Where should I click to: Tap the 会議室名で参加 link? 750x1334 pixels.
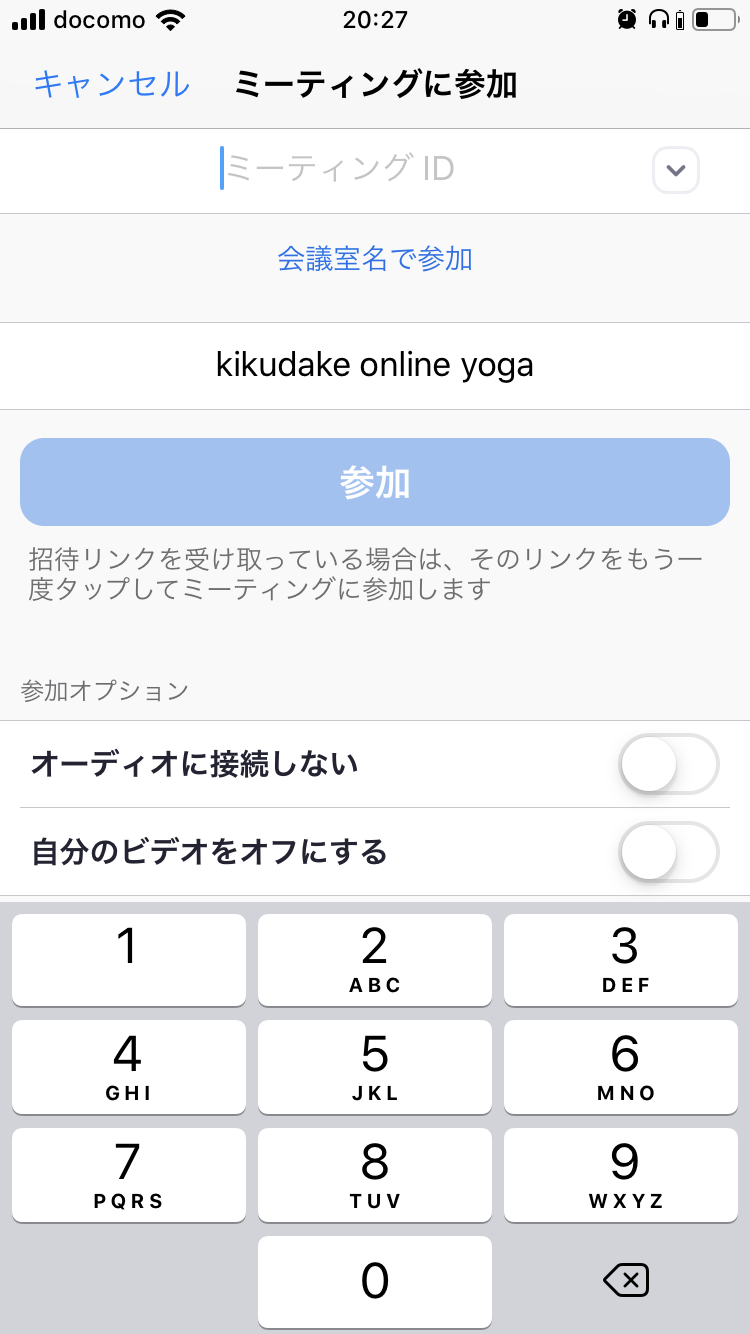pos(375,260)
